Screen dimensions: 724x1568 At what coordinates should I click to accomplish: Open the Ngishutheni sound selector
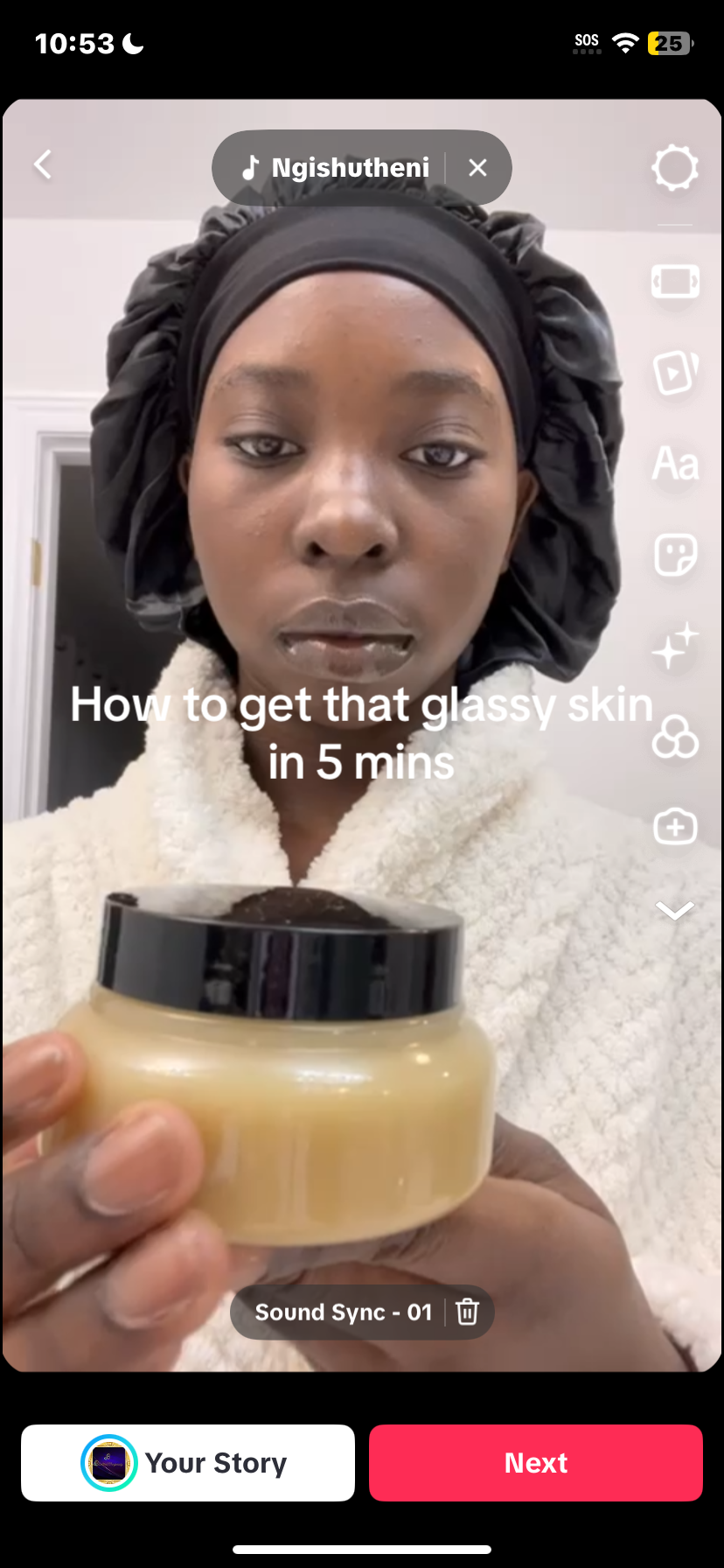338,168
